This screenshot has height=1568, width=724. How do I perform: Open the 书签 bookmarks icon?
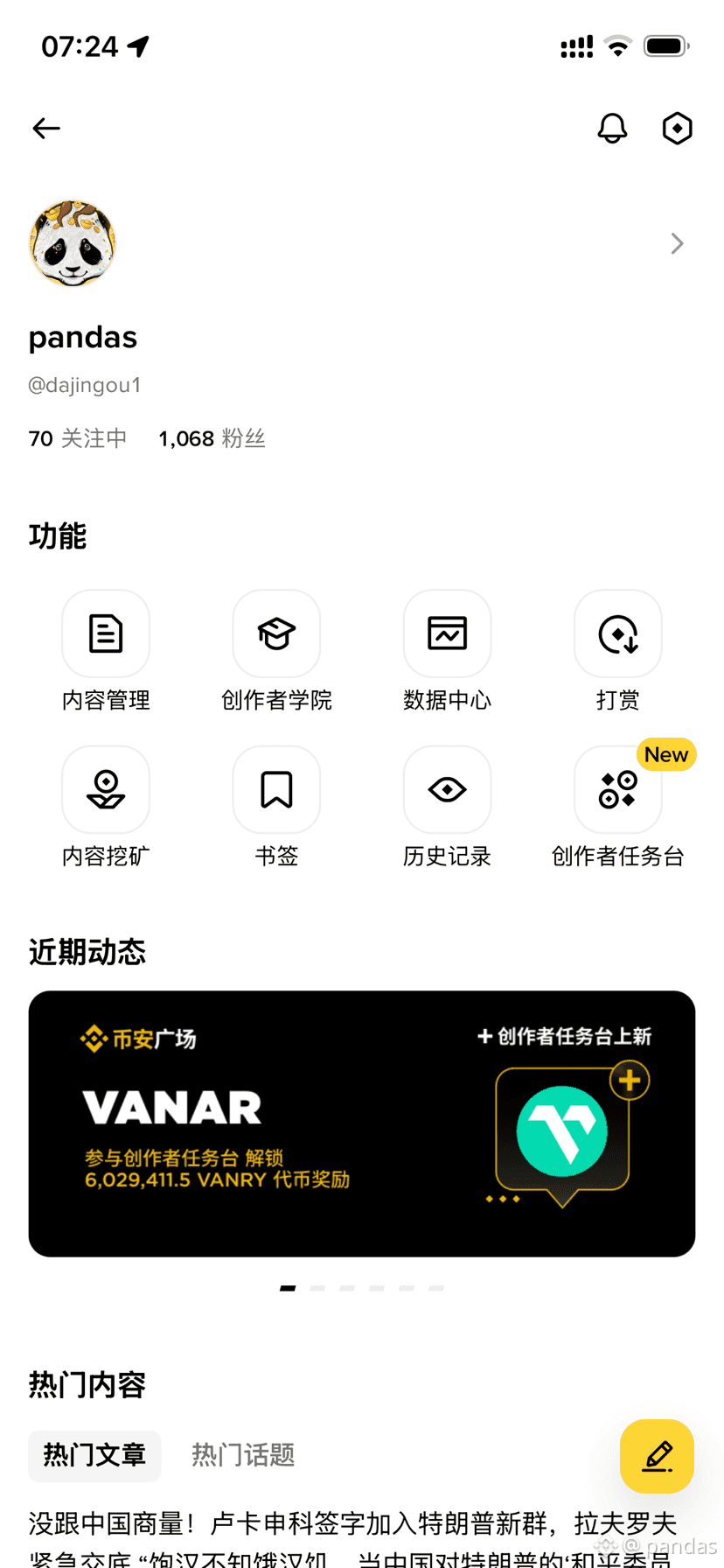[276, 788]
